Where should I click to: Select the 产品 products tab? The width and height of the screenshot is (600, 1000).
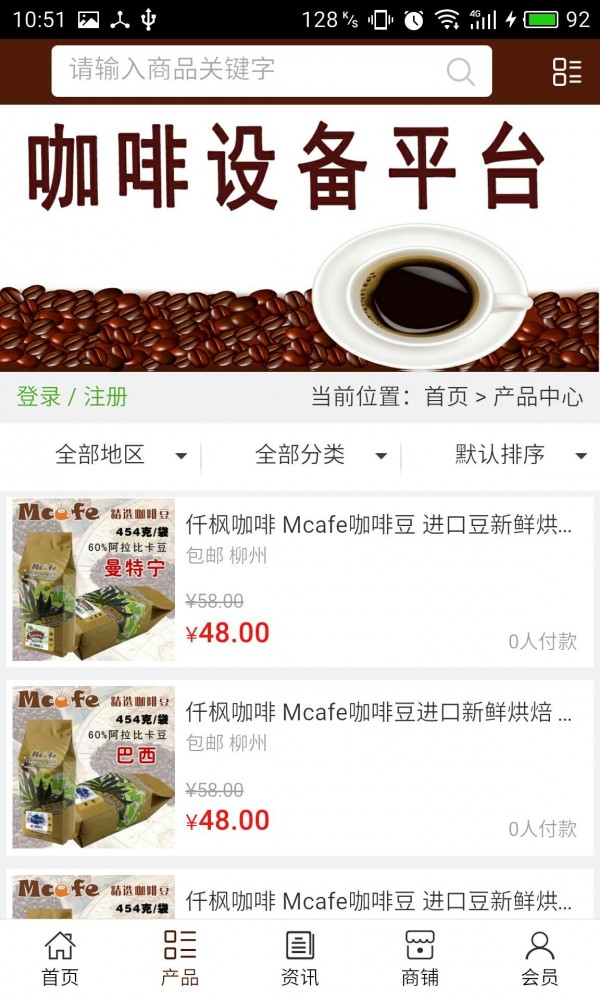pos(180,958)
